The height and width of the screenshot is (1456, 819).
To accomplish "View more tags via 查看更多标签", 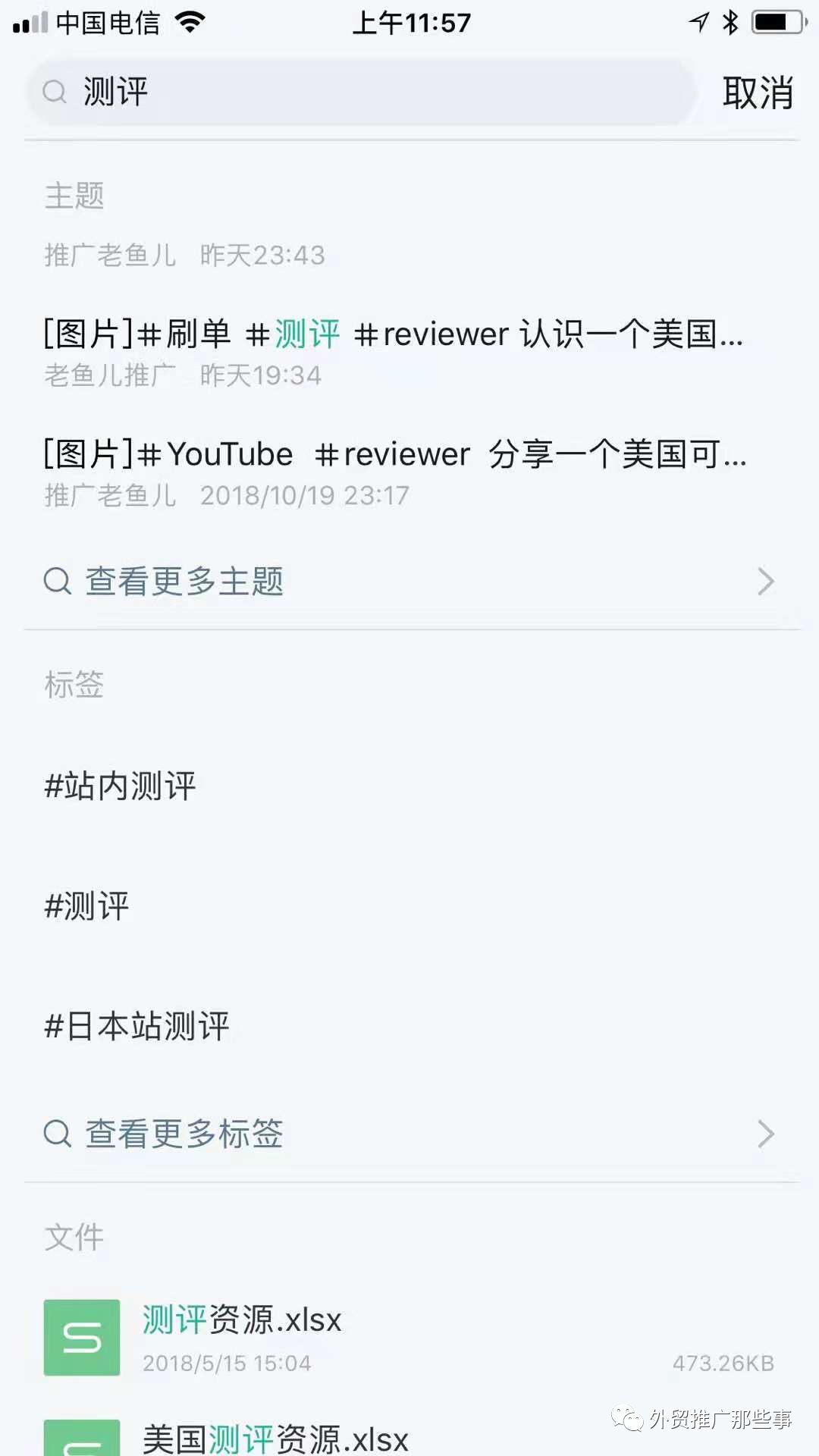I will click(409, 1134).
